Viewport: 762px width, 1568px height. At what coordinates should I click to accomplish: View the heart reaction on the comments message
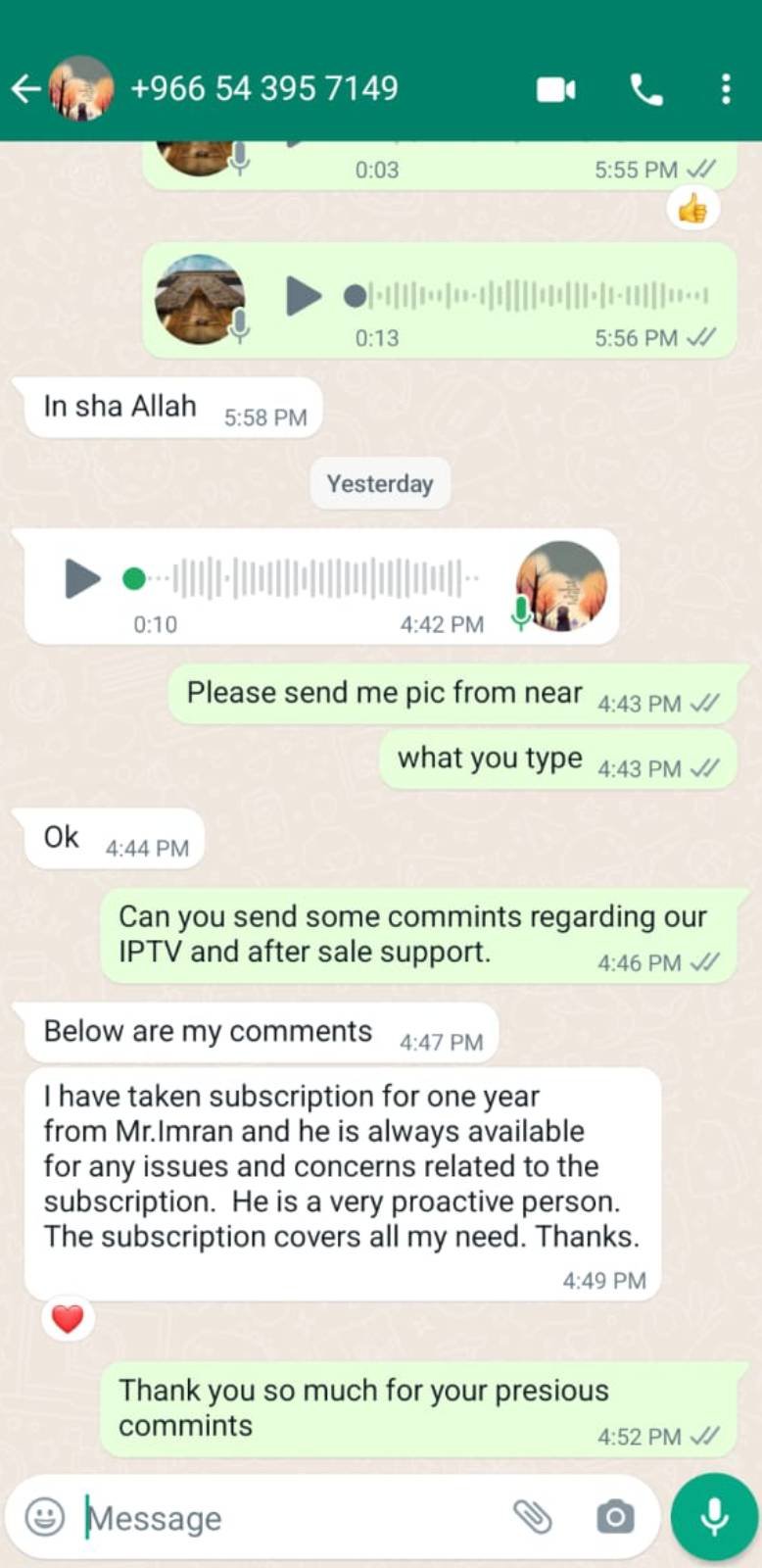click(x=68, y=1319)
